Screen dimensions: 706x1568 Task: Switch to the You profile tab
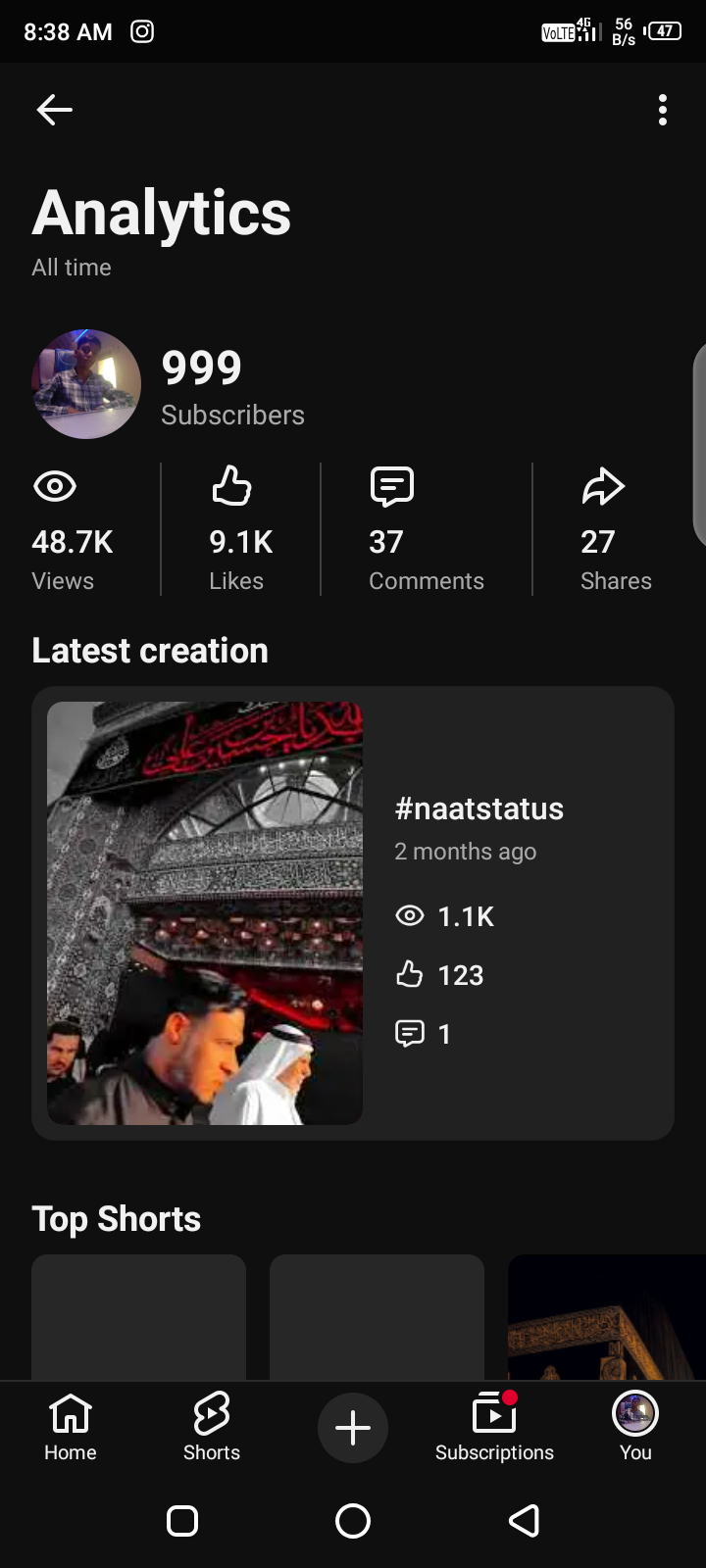point(635,1413)
